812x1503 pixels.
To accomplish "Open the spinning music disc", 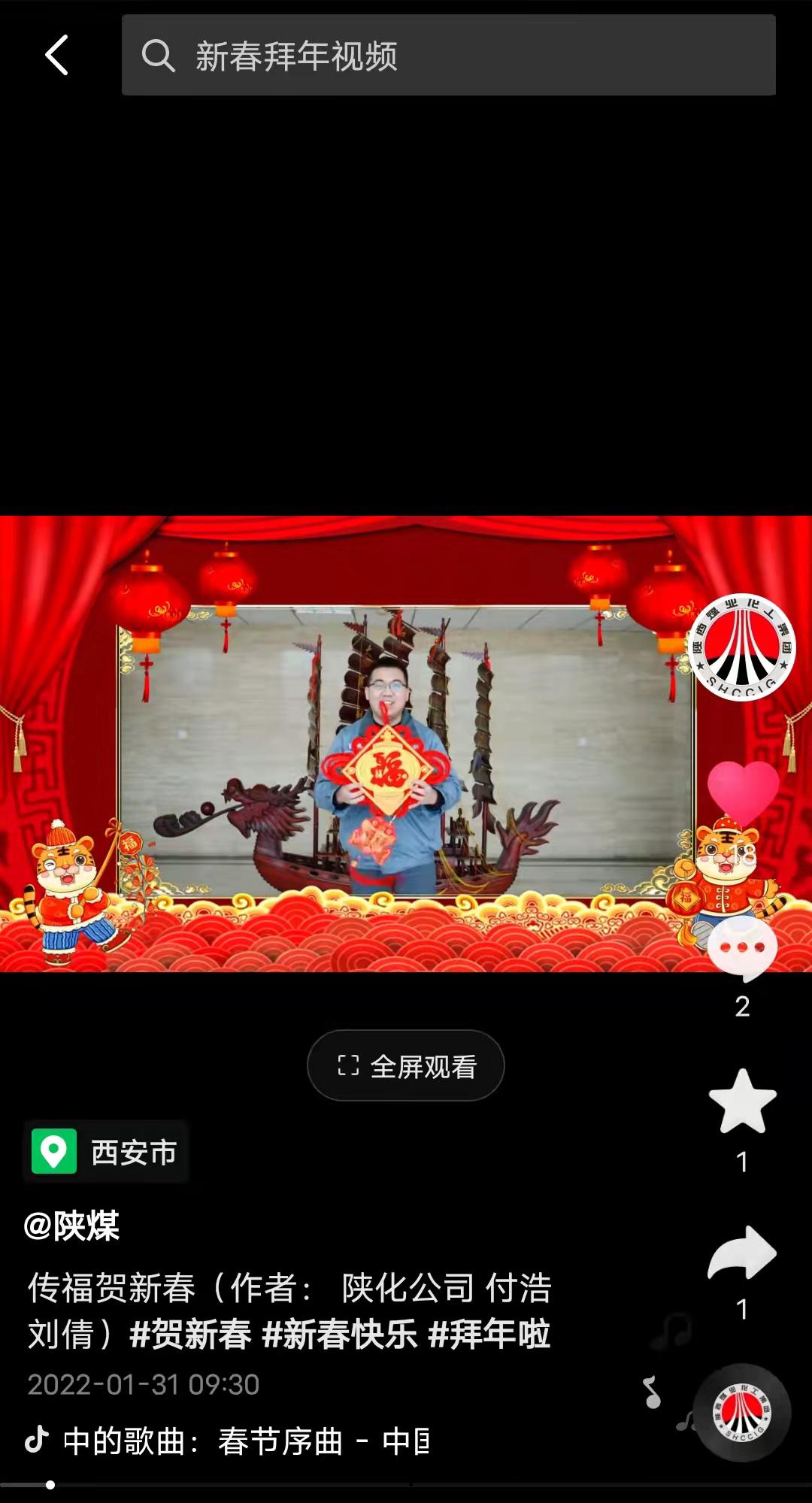I will pos(742,1413).
